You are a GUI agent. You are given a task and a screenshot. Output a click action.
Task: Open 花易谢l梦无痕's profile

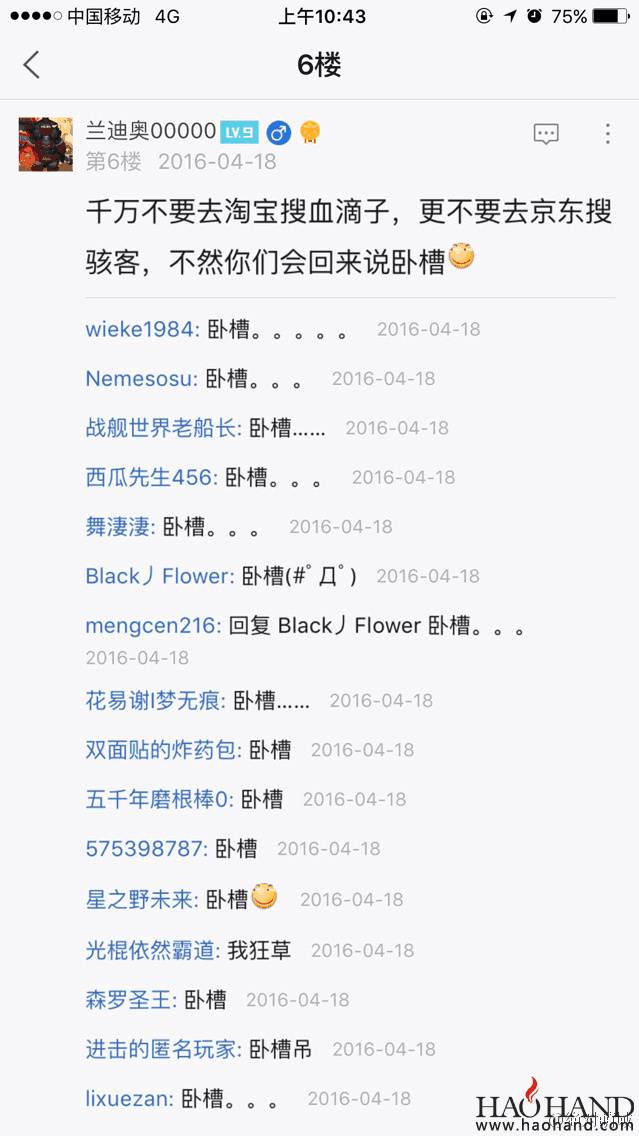(x=155, y=701)
